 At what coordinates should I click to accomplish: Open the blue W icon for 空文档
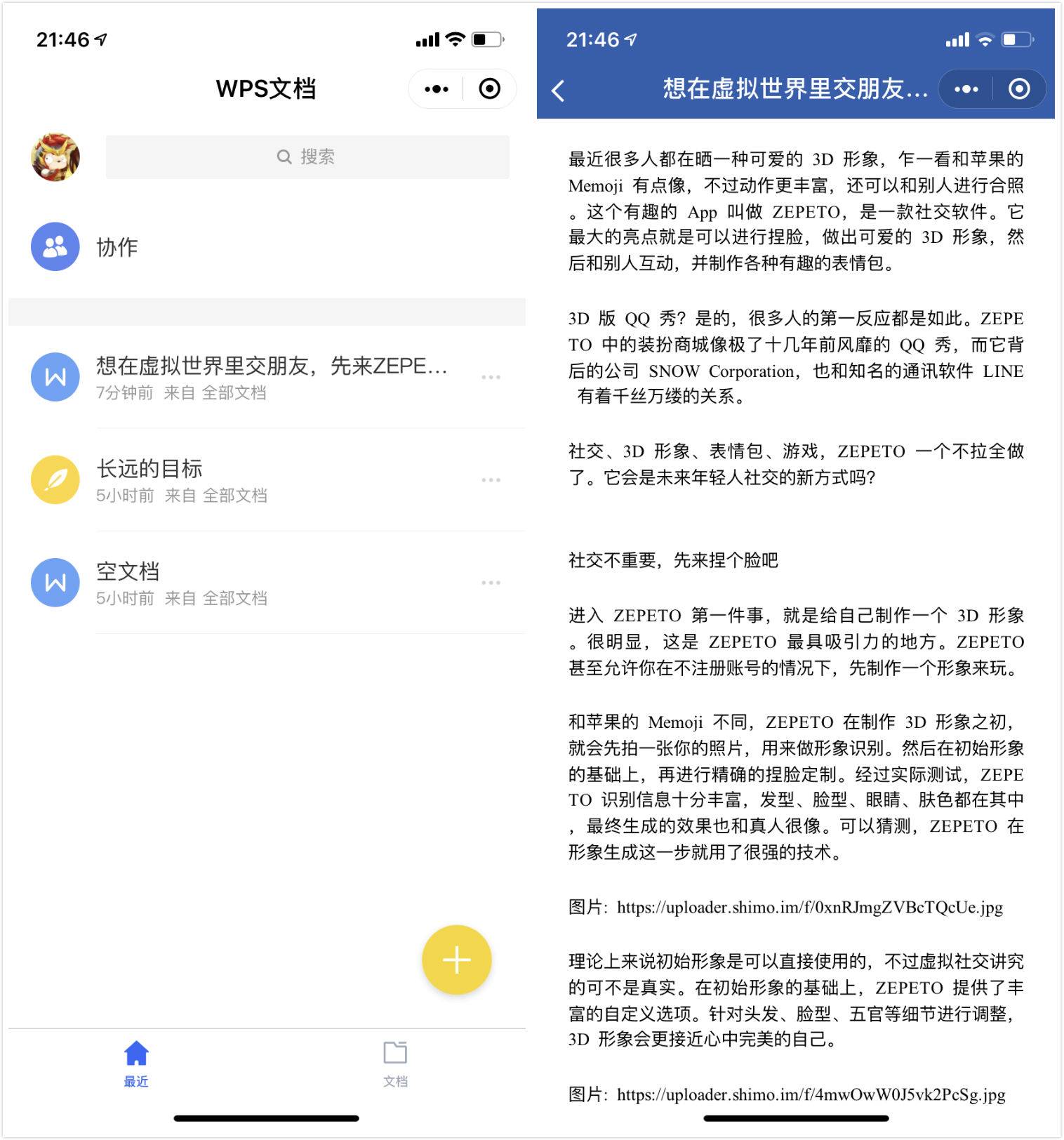click(x=55, y=583)
